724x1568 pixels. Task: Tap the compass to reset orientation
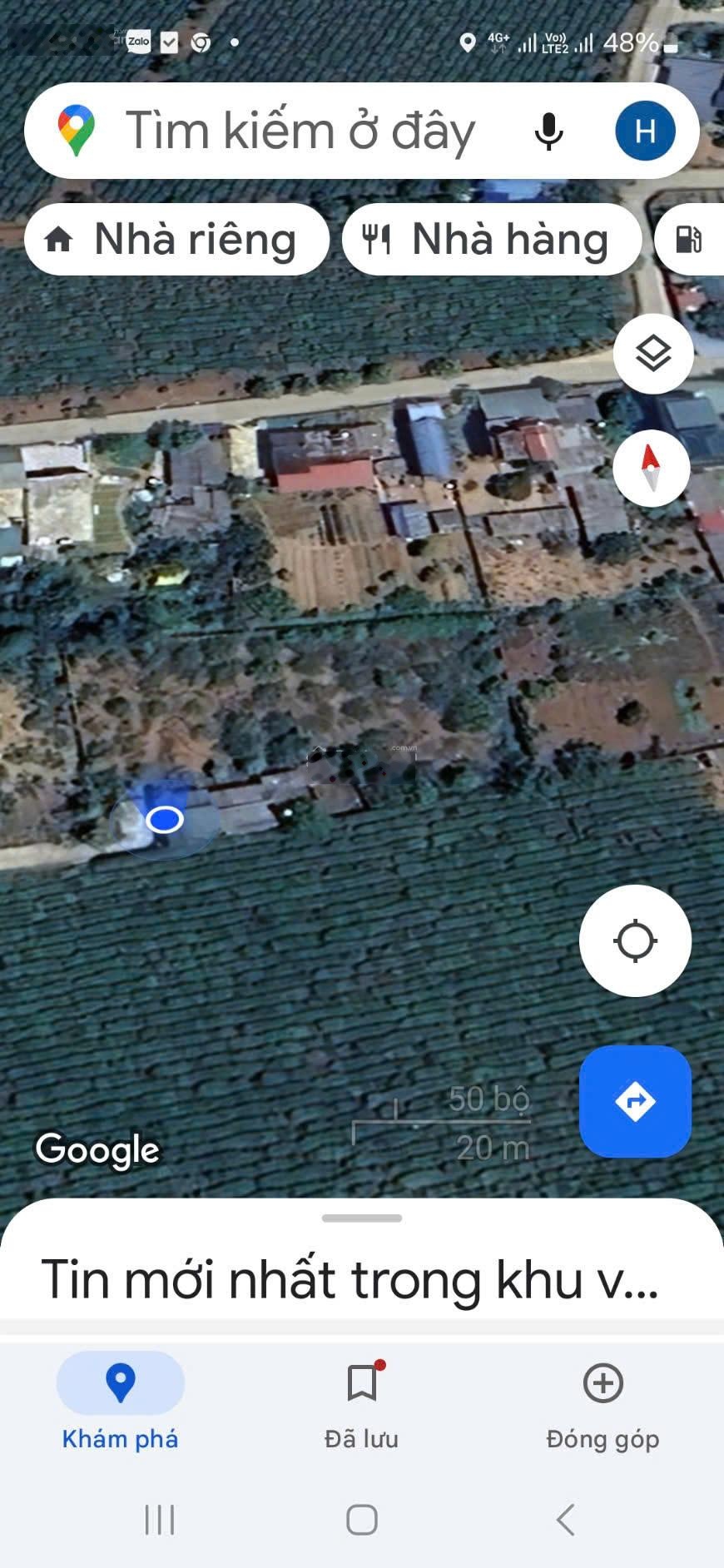(x=652, y=468)
